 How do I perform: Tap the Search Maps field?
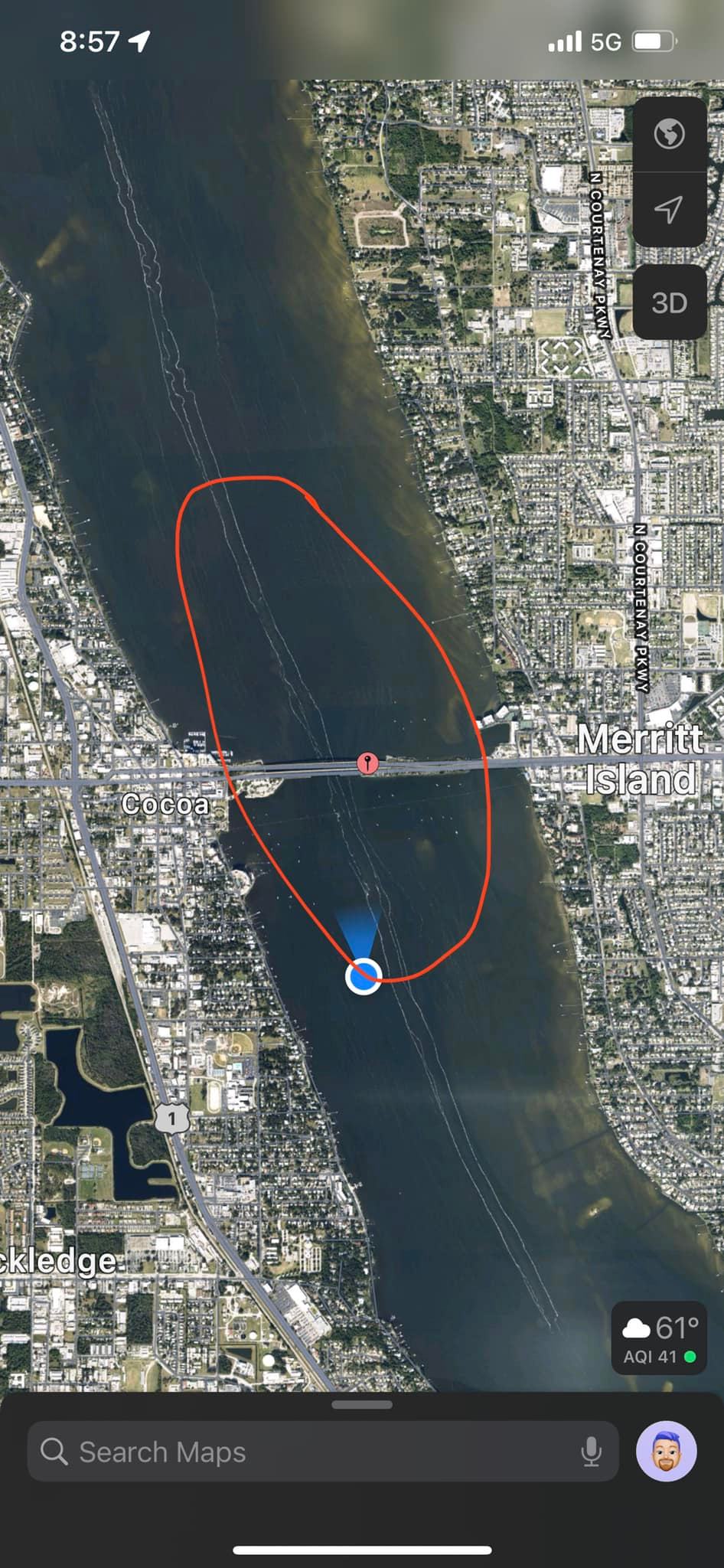point(323,1452)
